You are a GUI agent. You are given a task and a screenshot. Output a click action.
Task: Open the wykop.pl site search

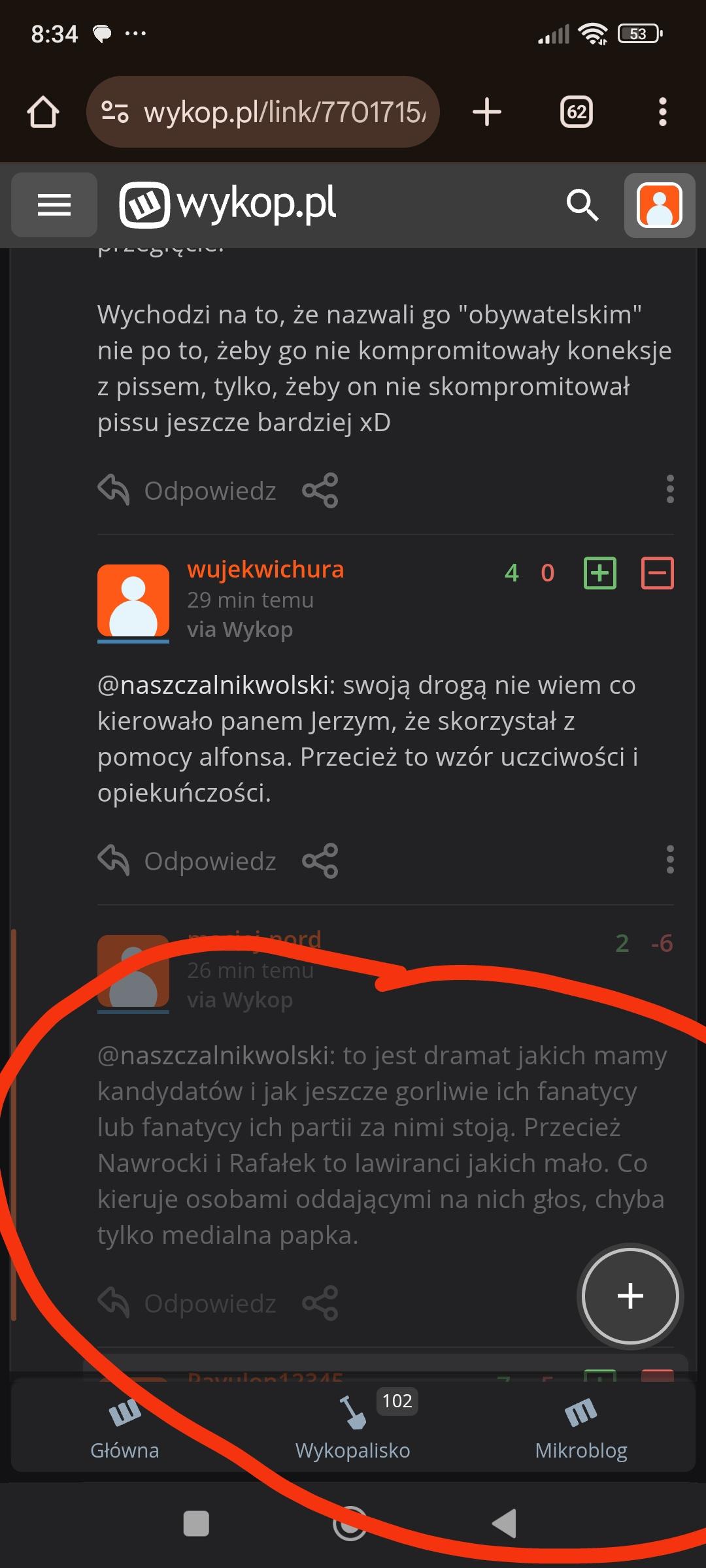[x=582, y=205]
